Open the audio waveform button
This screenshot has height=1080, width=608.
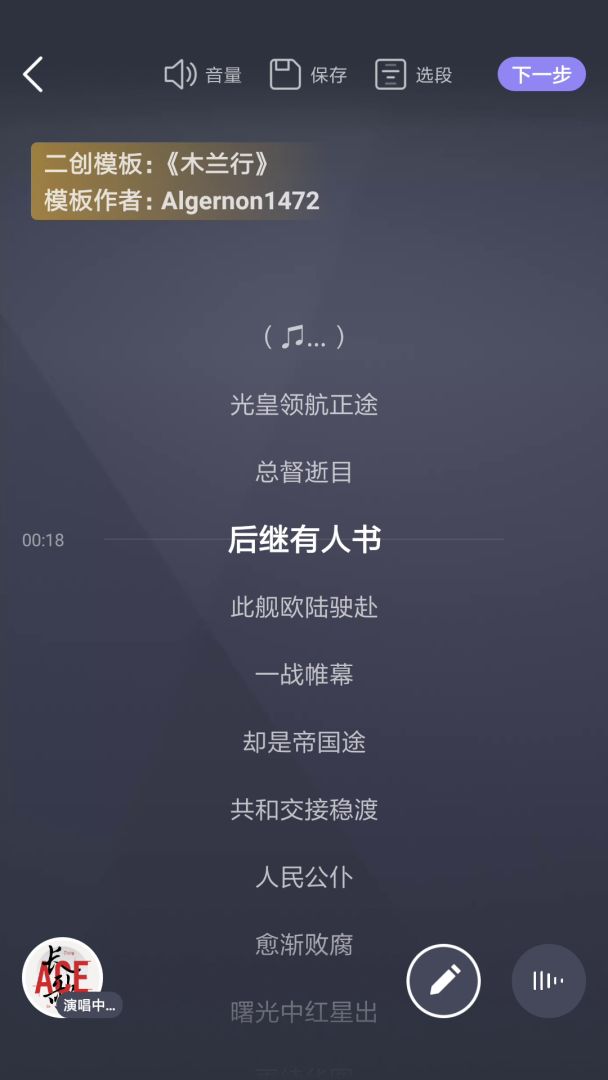coord(548,981)
